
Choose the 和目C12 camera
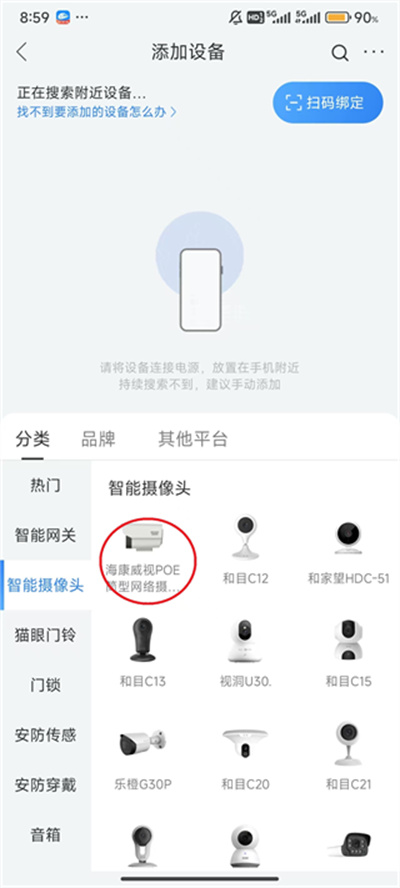tap(245, 550)
